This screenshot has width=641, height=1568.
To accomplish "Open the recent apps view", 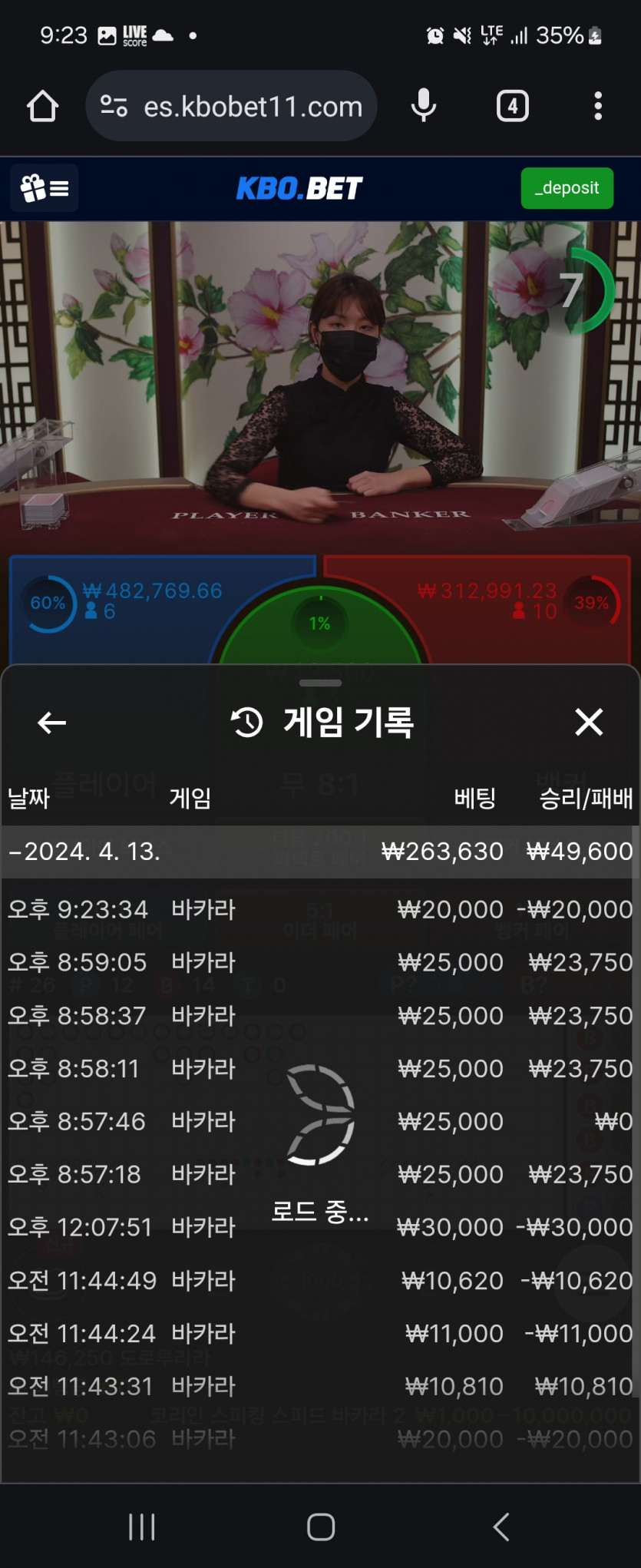I will click(142, 1527).
